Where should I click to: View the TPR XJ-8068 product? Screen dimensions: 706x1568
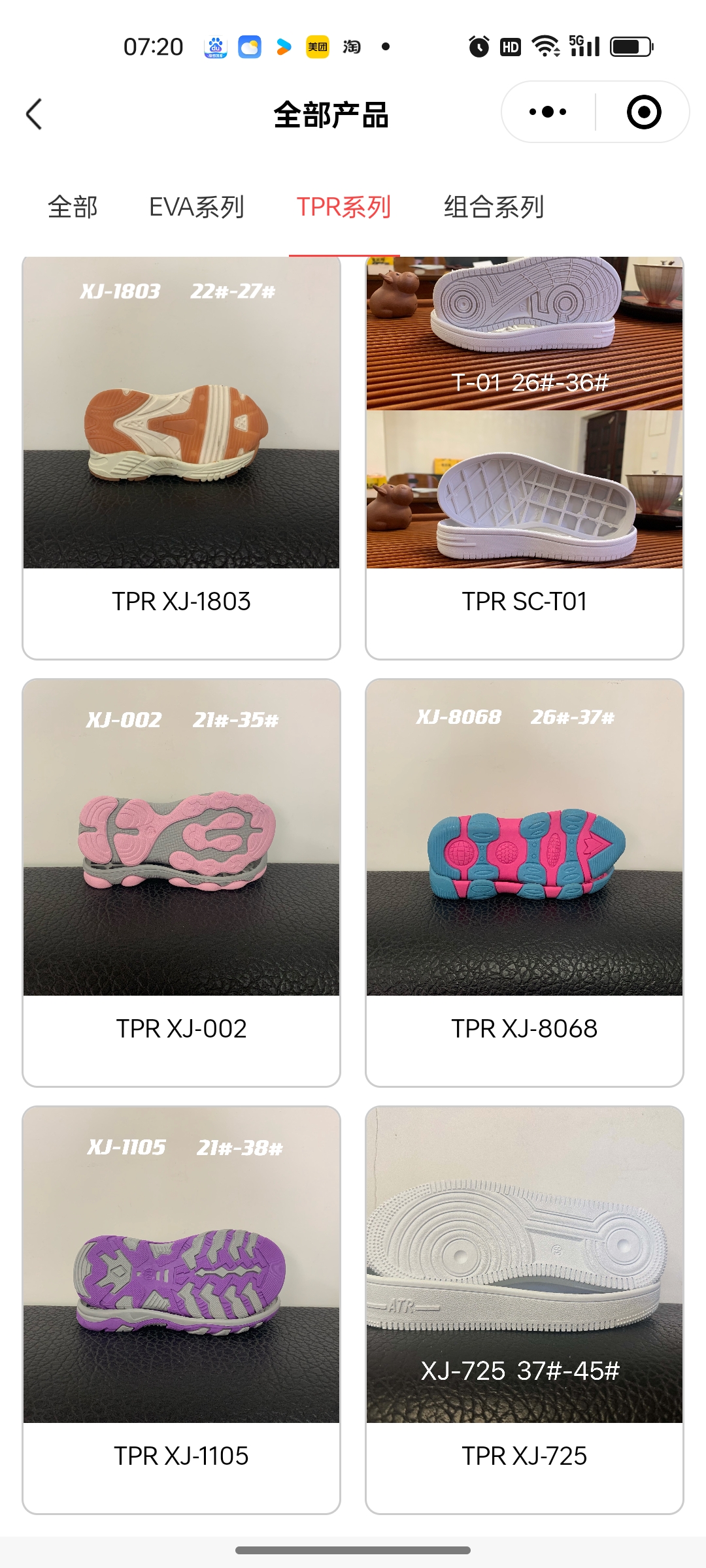coord(524,882)
